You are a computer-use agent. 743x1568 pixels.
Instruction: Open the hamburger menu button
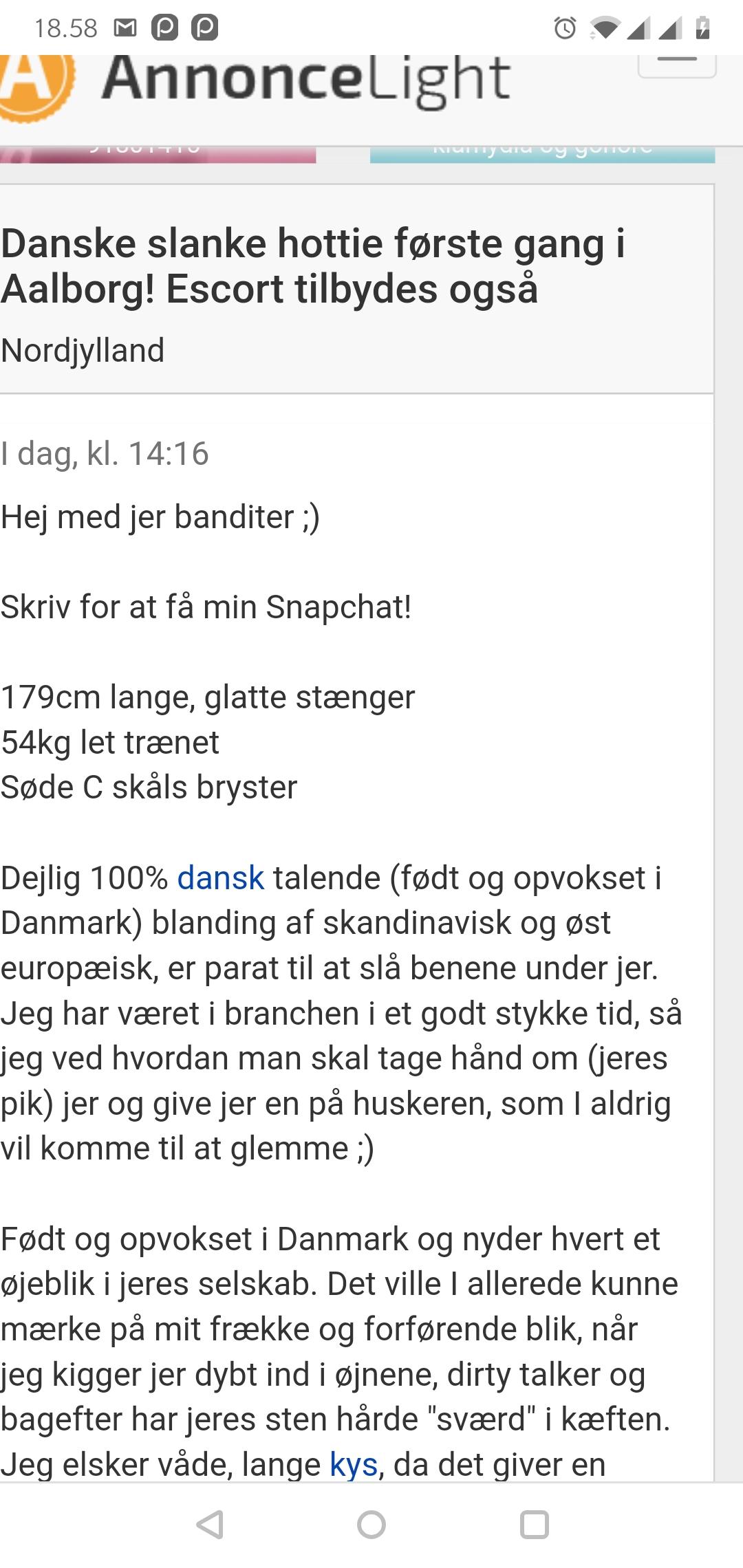pyautogui.click(x=678, y=65)
